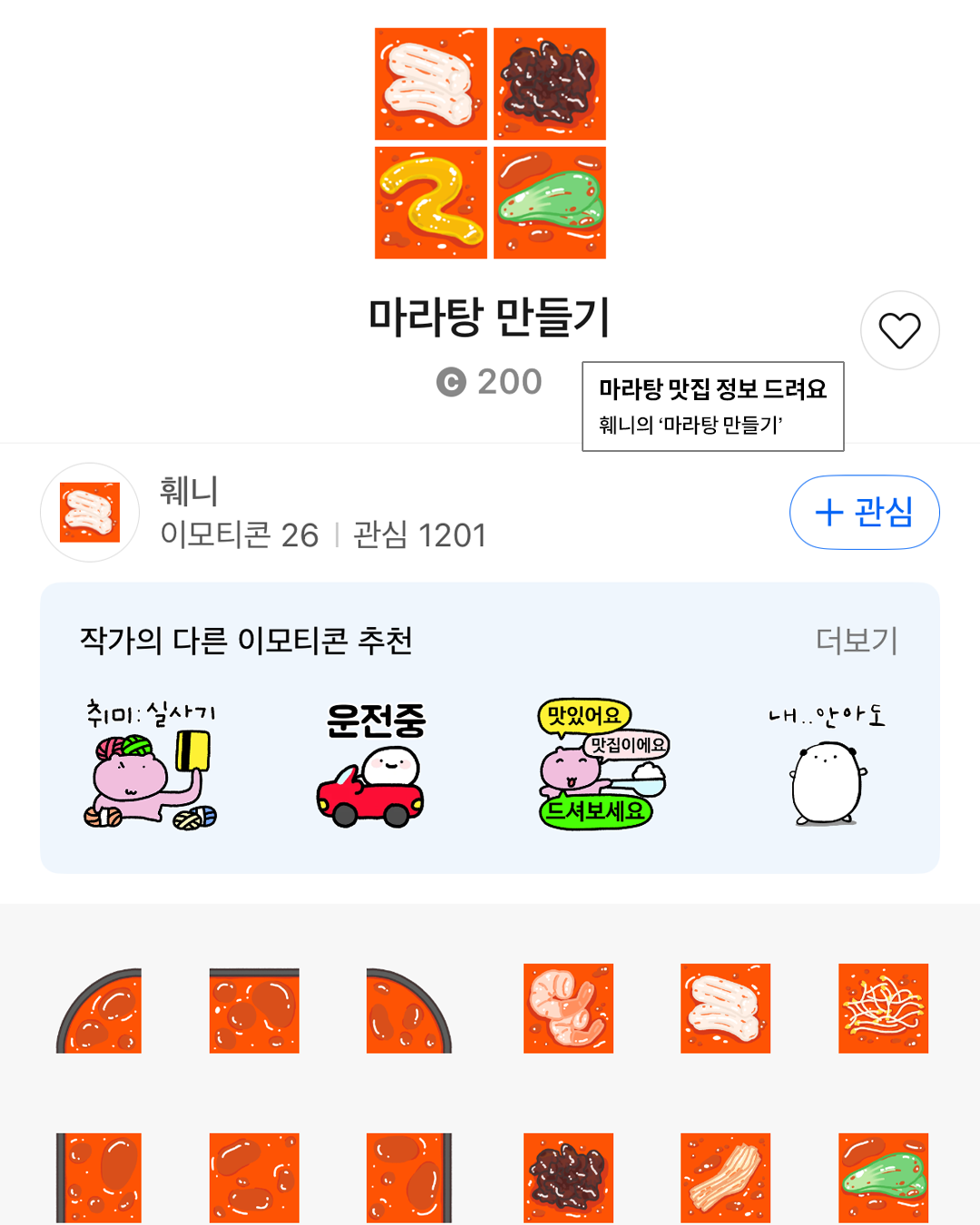The image size is (980, 1225).
Task: Tap 더보기 to see more emoticons
Action: click(x=856, y=641)
